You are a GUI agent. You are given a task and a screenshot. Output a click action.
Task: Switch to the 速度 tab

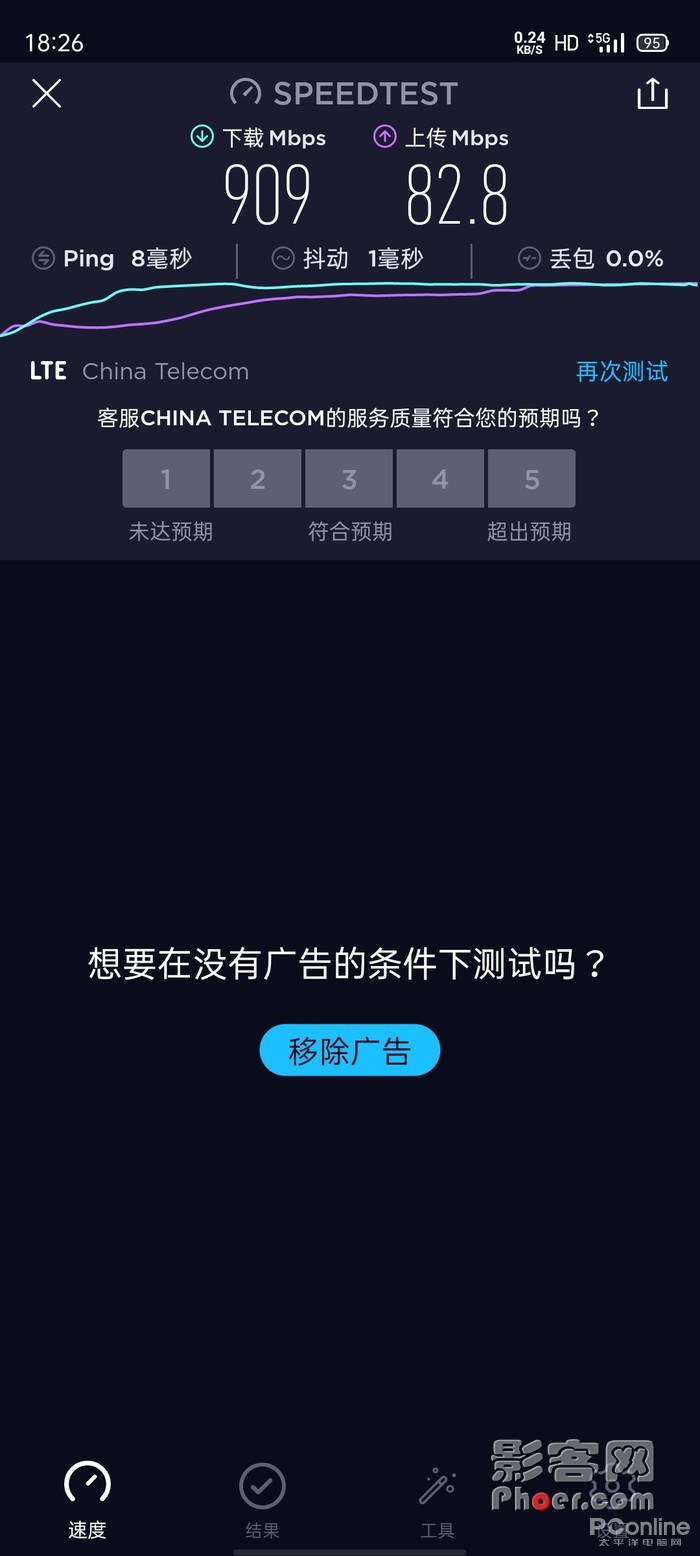[x=88, y=1499]
